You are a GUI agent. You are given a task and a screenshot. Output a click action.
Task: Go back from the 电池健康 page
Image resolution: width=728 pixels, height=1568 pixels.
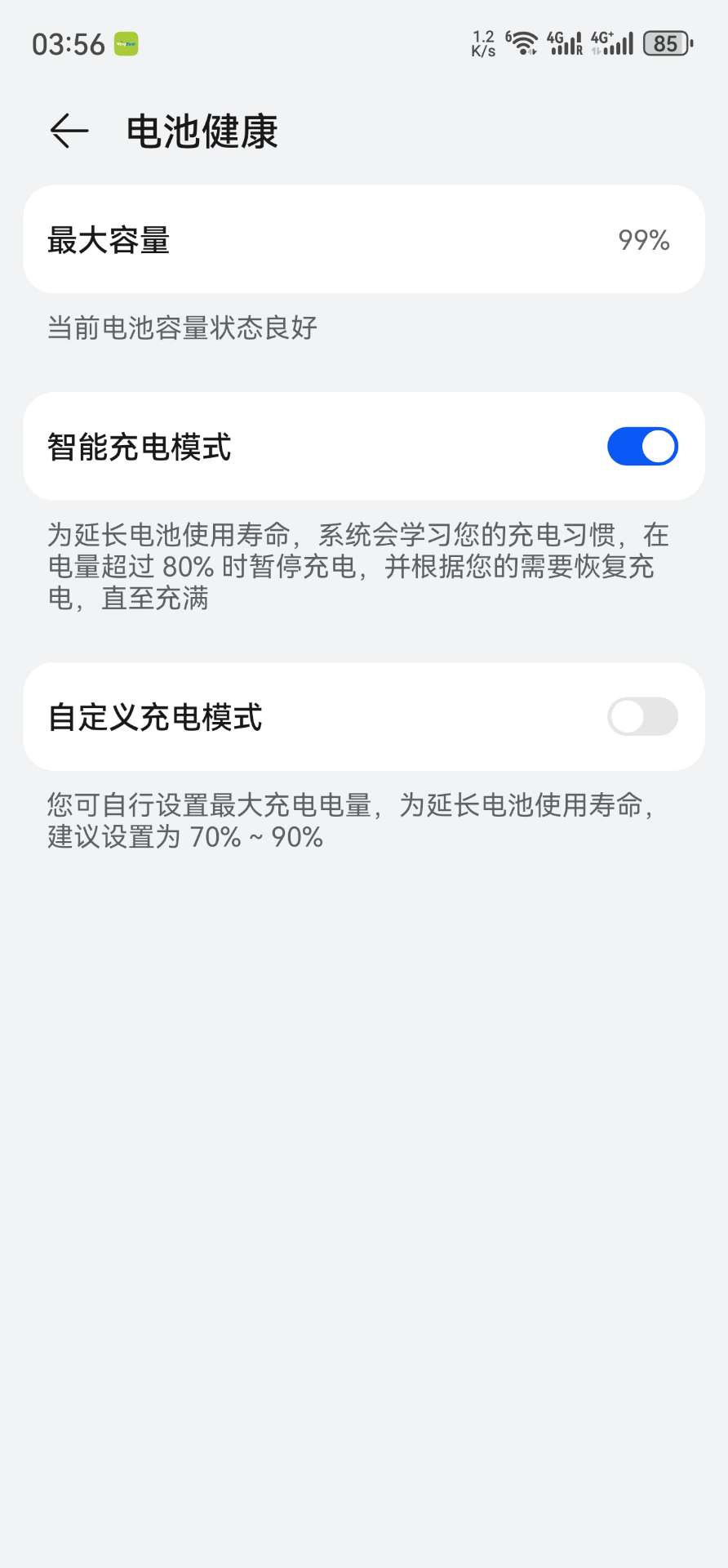[x=69, y=131]
